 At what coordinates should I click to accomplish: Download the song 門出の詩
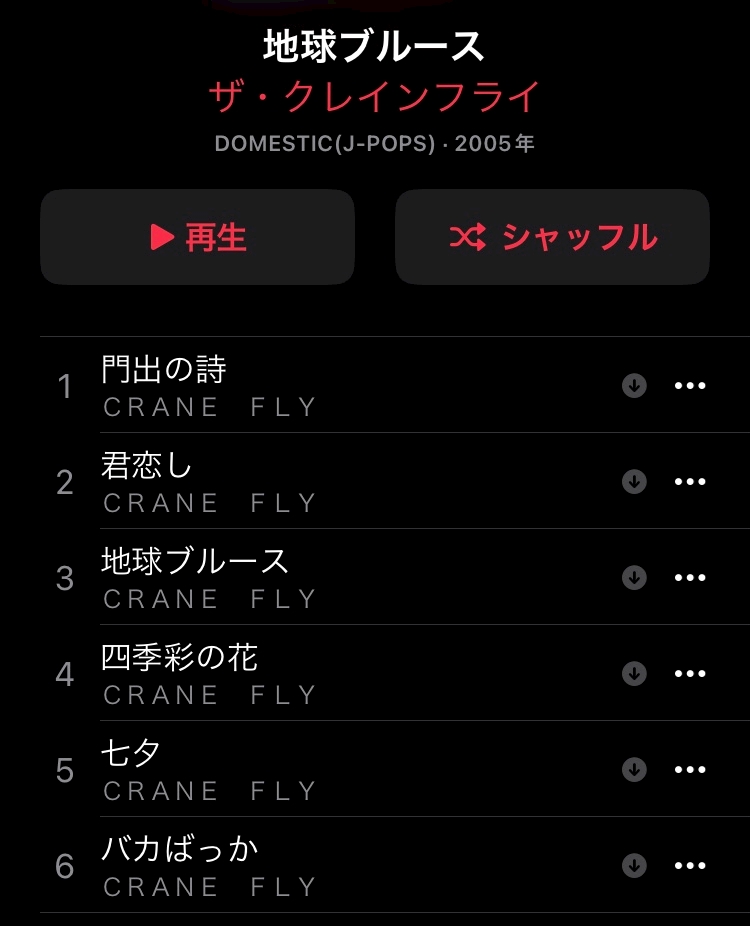click(x=634, y=386)
